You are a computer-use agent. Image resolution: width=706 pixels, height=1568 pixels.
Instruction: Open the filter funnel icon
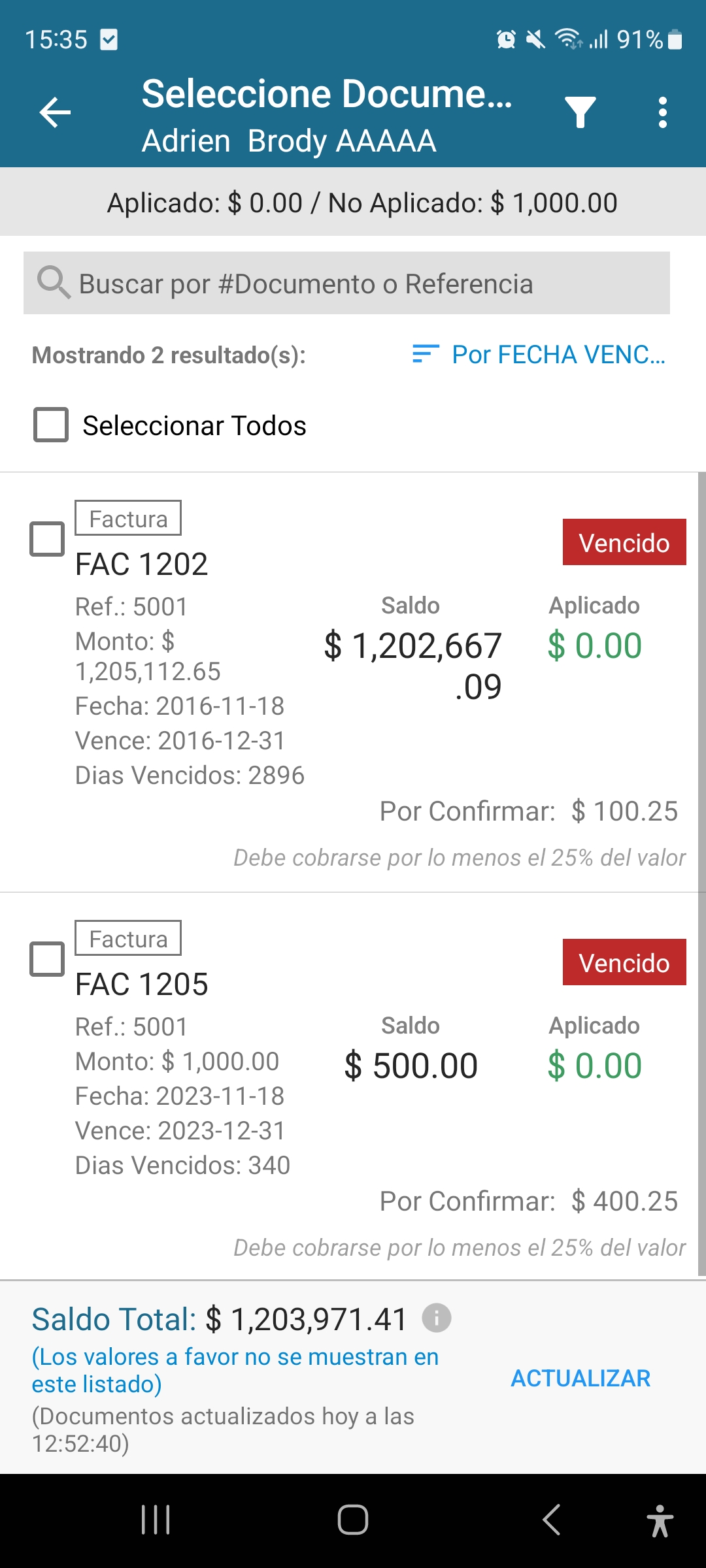click(580, 112)
